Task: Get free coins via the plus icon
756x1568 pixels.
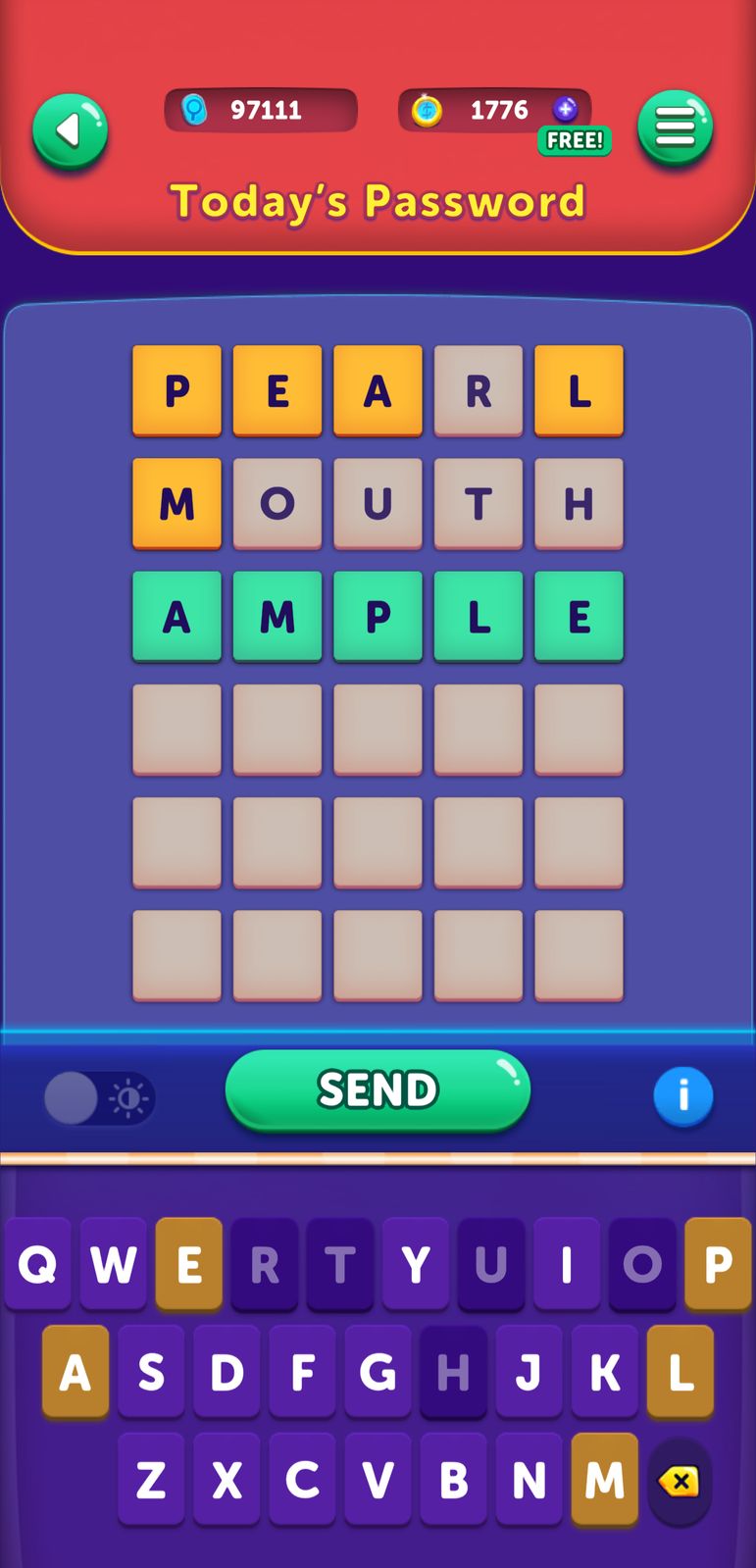Action: pos(566,109)
